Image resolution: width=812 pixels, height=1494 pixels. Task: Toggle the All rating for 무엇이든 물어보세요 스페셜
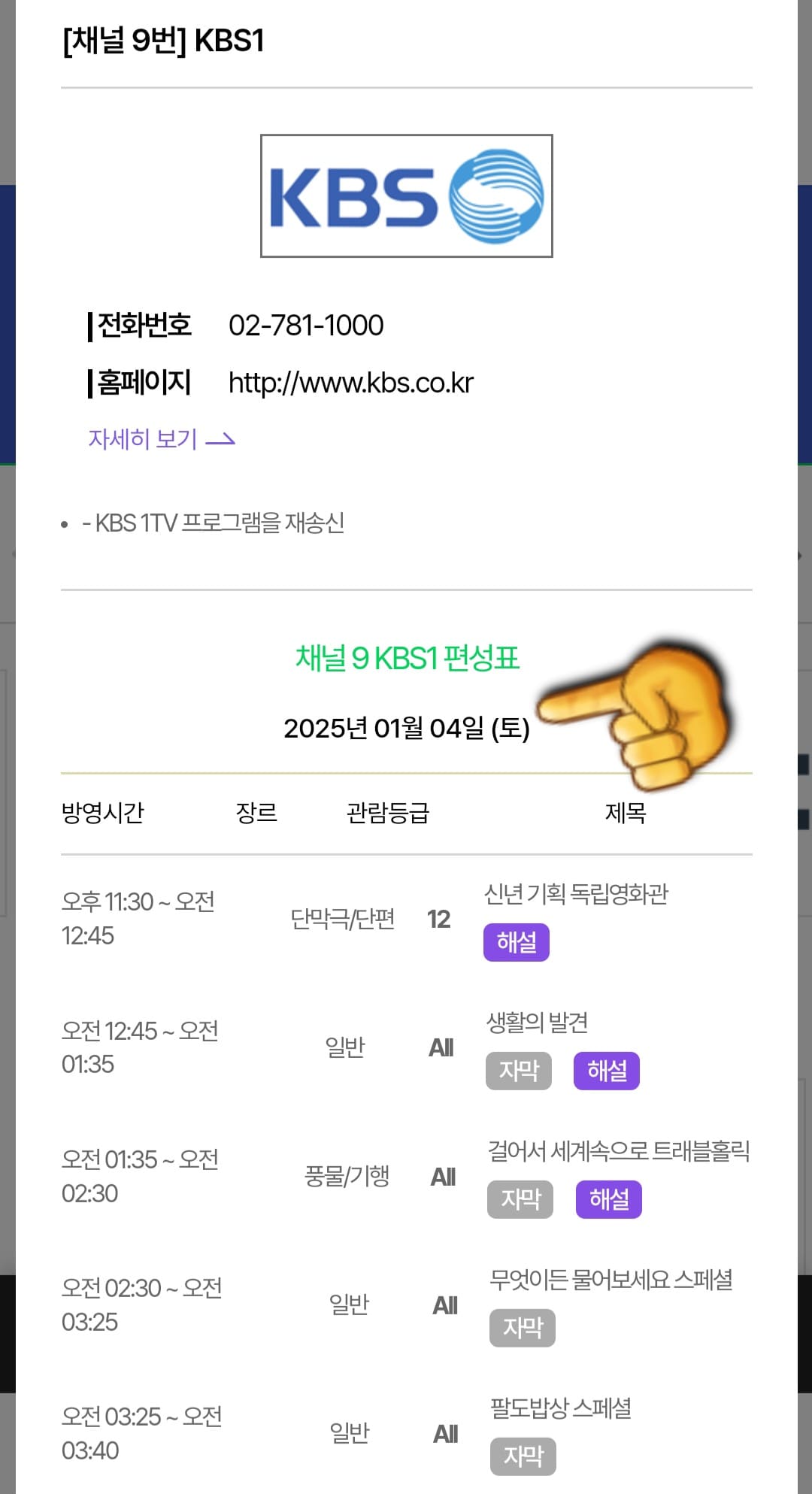pyautogui.click(x=444, y=1306)
